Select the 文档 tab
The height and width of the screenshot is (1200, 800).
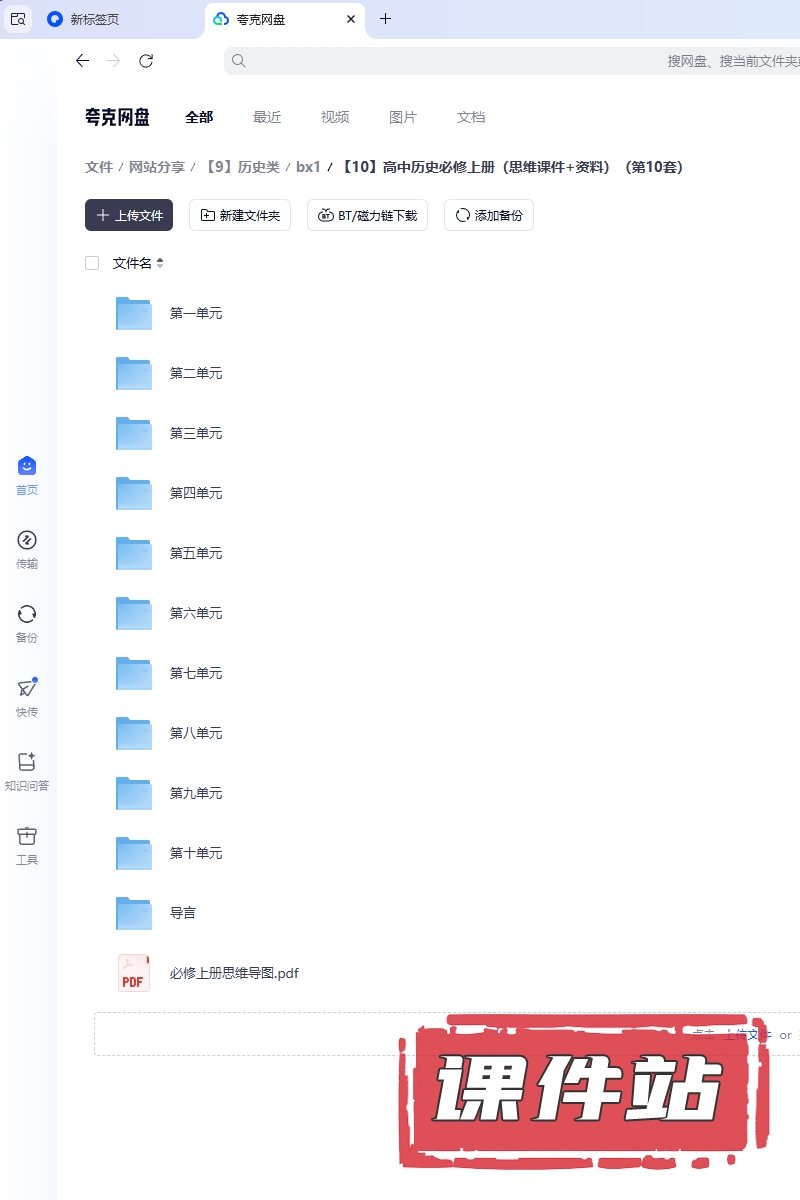click(x=471, y=117)
